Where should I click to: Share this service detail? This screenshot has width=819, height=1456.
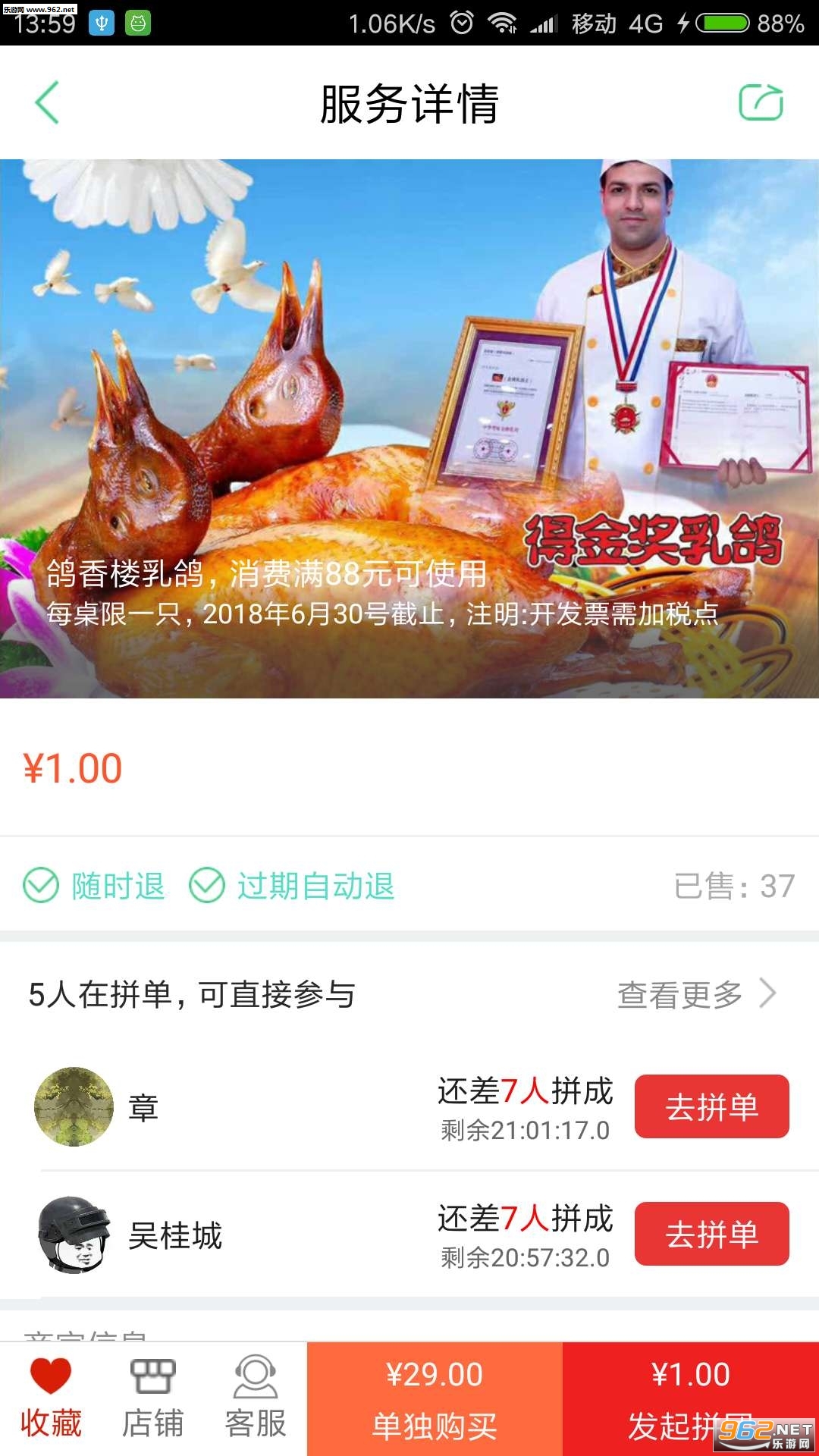[x=761, y=102]
